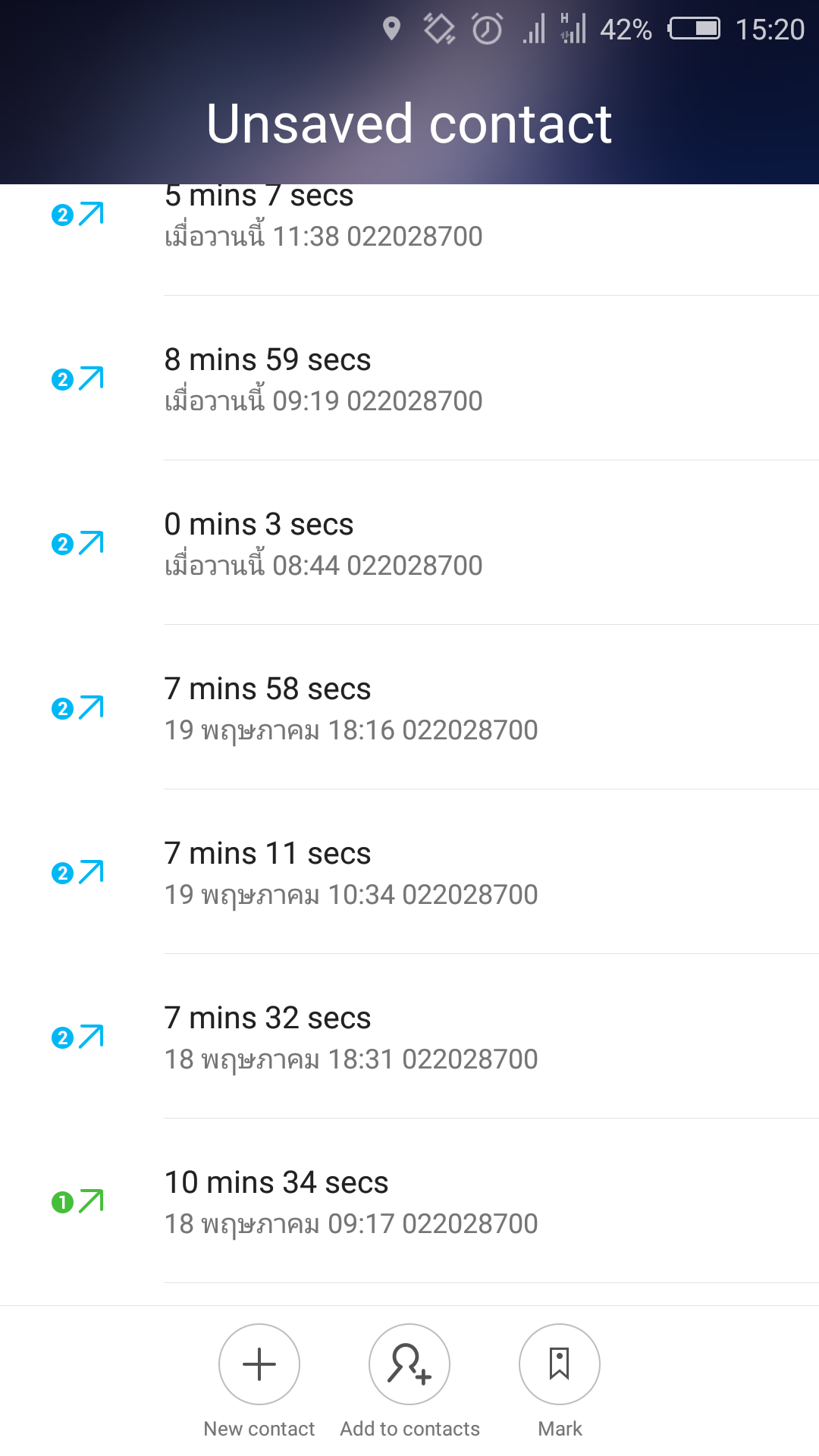The width and height of the screenshot is (819, 1456).
Task: Open the 8 mins 59 secs call entry
Action: click(x=409, y=378)
